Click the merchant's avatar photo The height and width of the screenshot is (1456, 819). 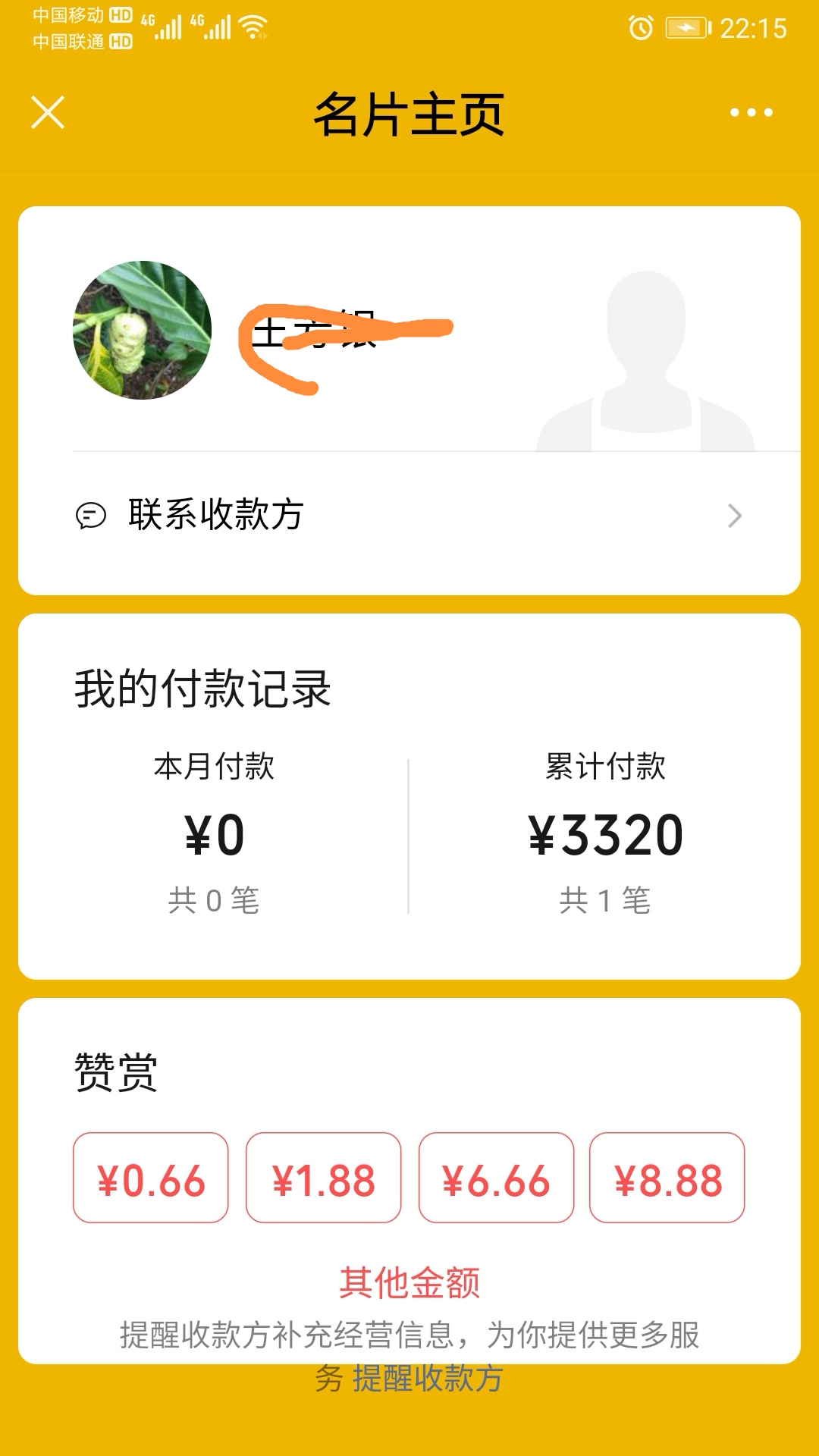144,331
